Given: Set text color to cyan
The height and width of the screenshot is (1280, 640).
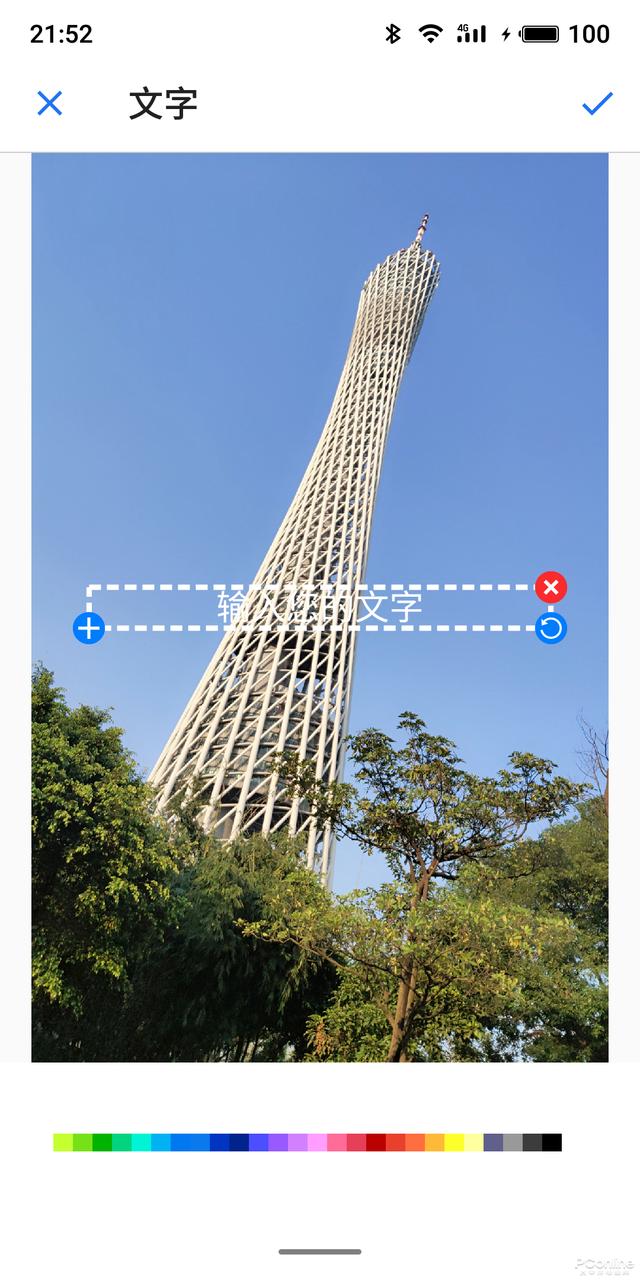Looking at the screenshot, I should point(141,1142).
